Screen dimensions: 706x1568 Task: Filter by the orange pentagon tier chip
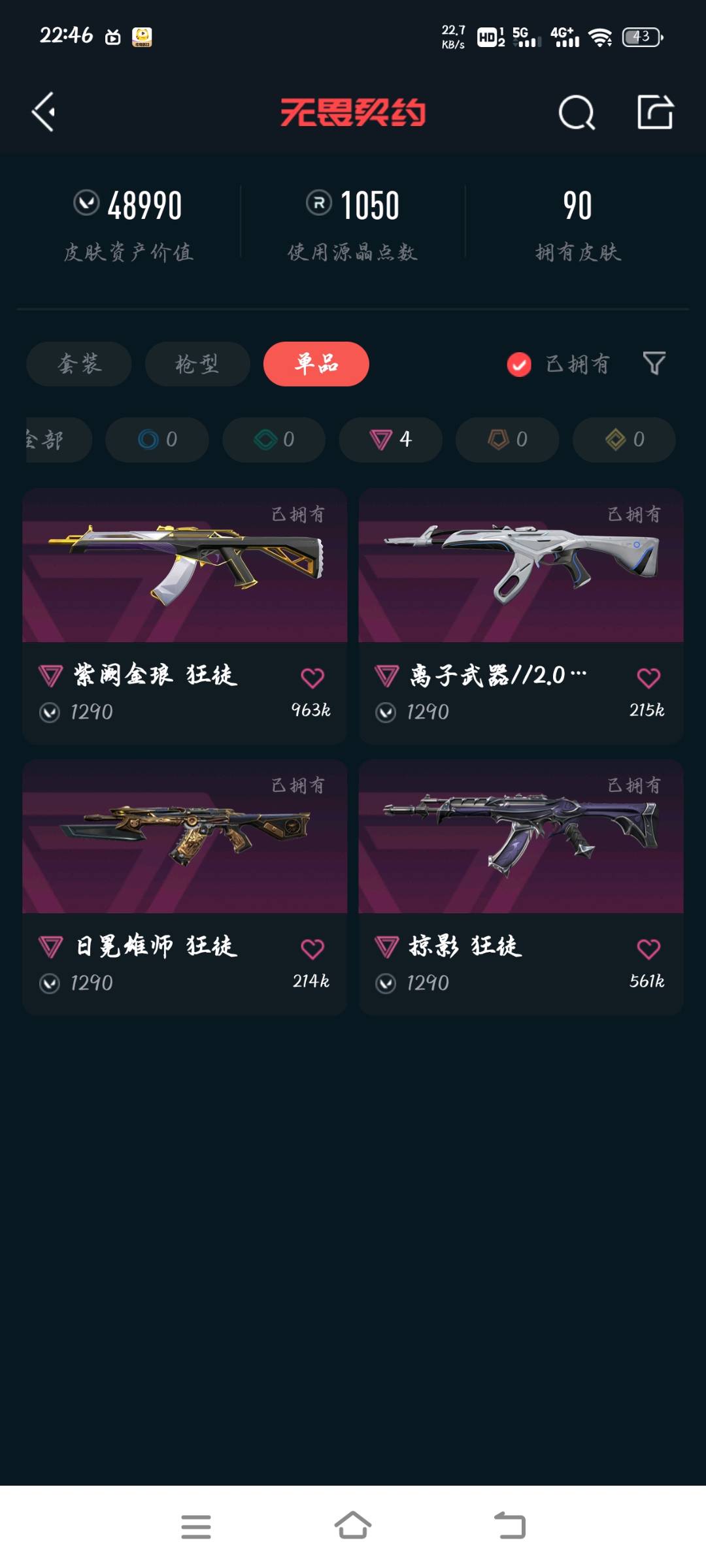click(507, 440)
